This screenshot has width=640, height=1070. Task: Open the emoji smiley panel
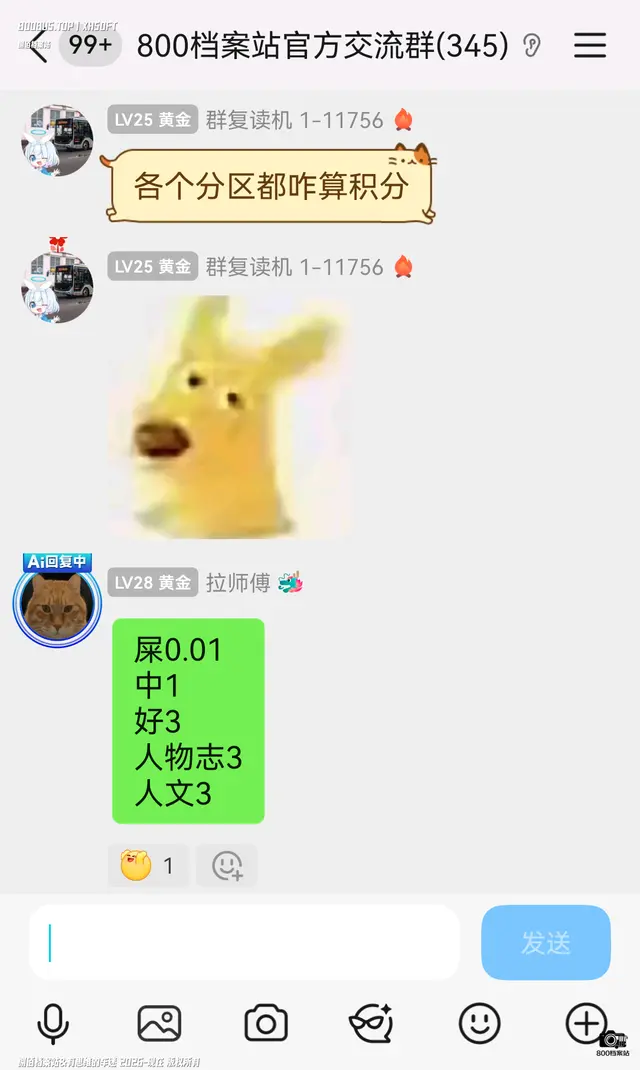[480, 1023]
